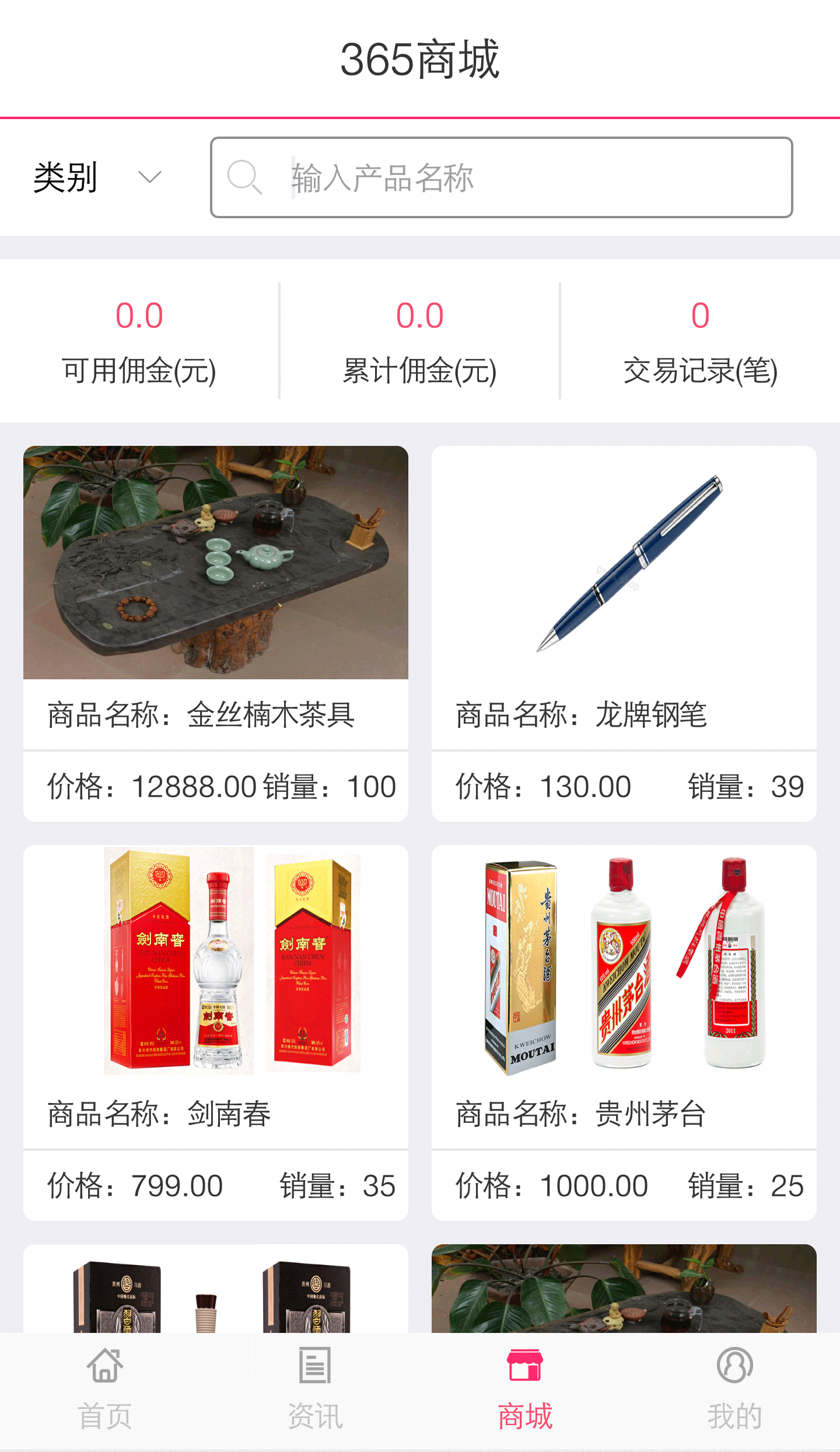Screen dimensions: 840x1452
Task: Open 累计佣金 total commission
Action: pos(420,341)
